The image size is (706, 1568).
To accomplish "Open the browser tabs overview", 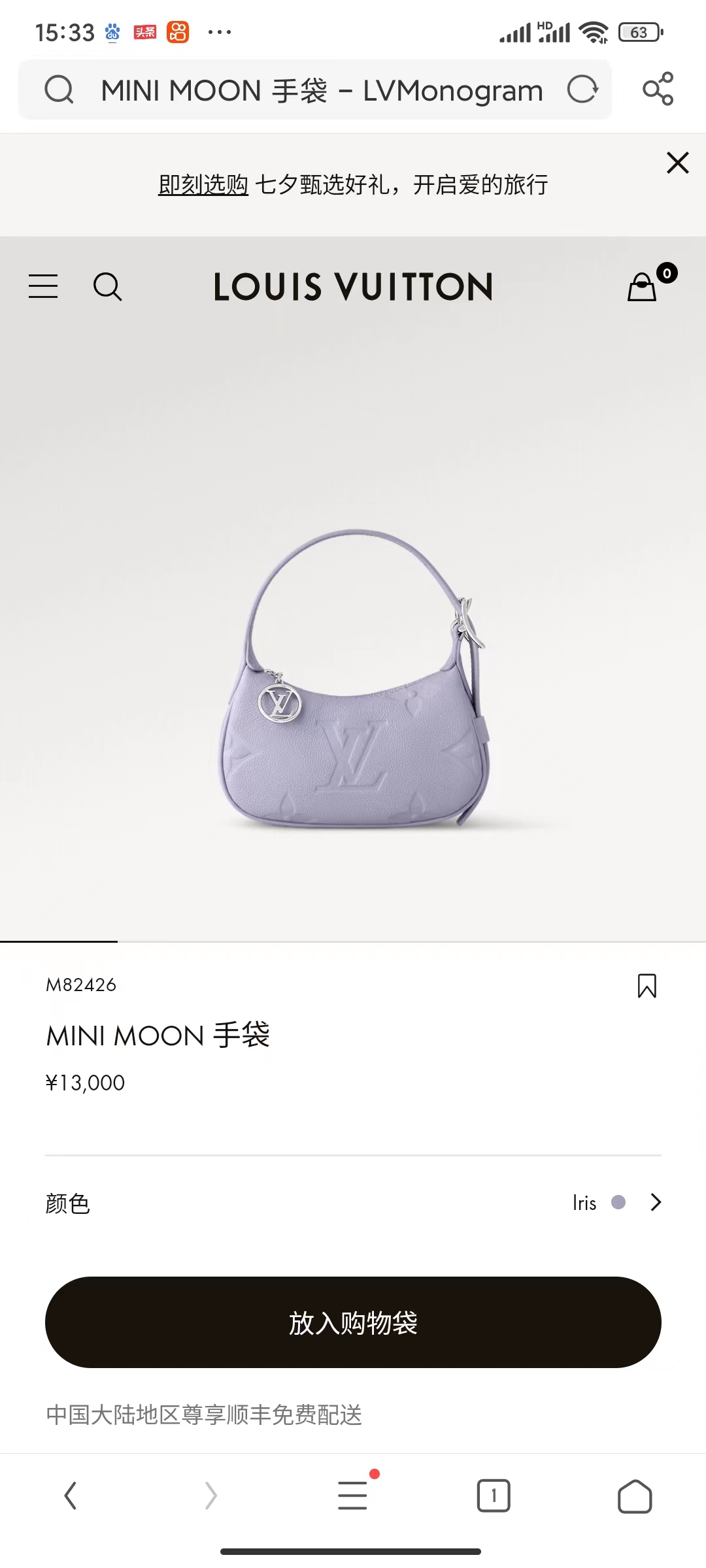I will coord(494,1495).
